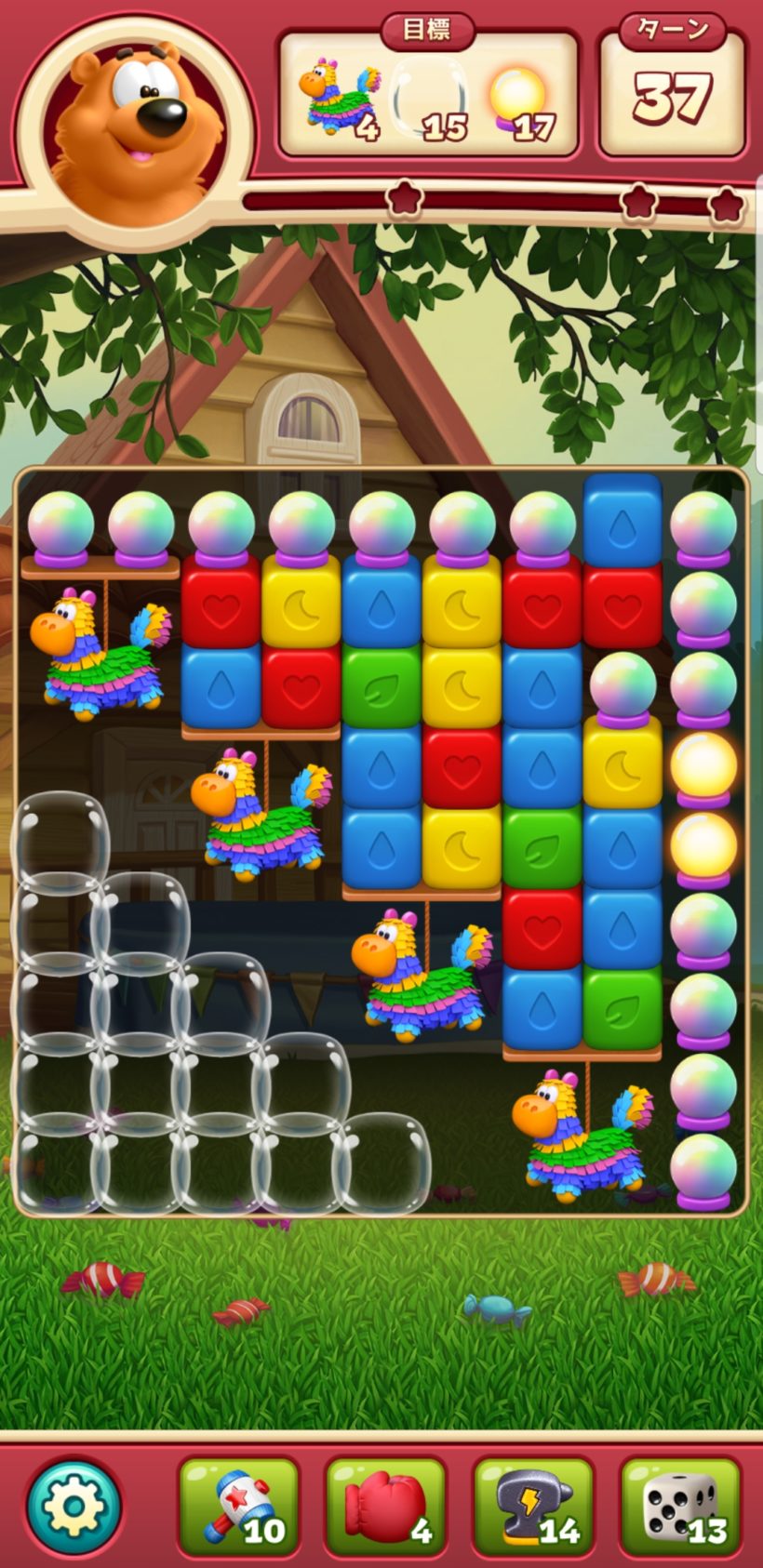Select the rocket hammer booster with 10 left

[x=238, y=1506]
